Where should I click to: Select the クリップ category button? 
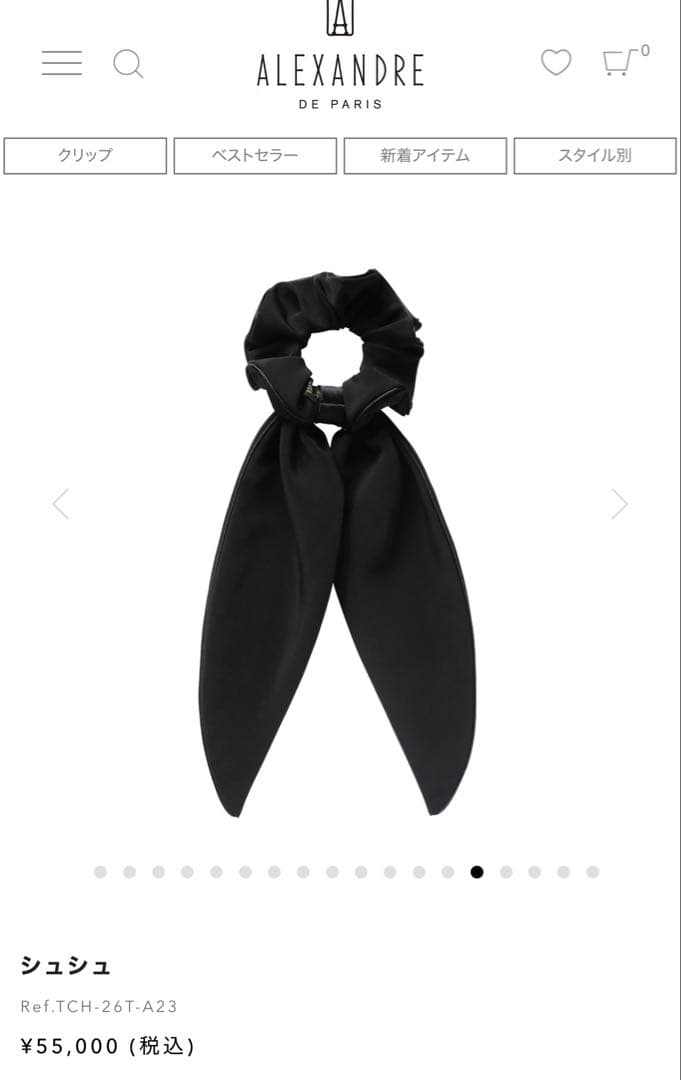click(x=85, y=156)
